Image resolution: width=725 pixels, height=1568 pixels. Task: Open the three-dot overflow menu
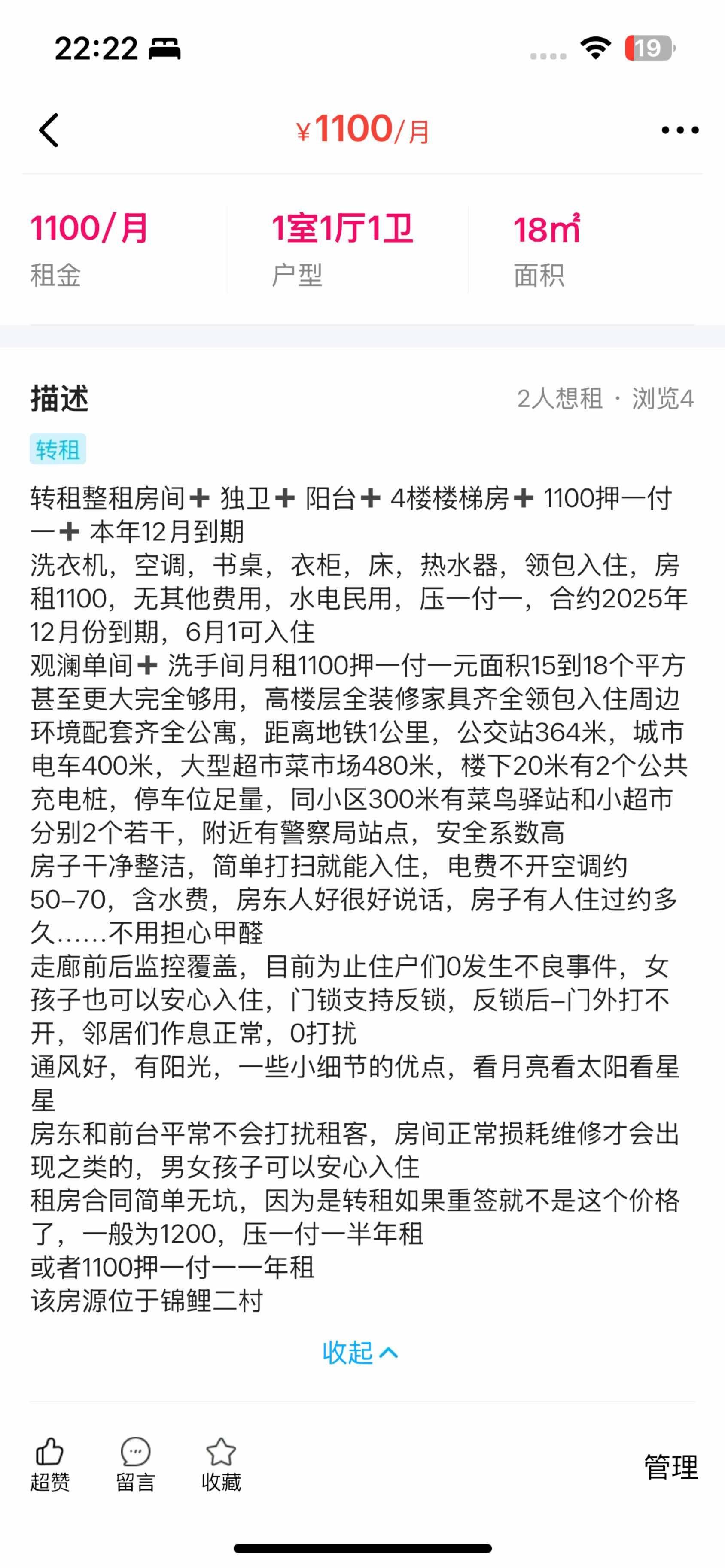click(680, 130)
